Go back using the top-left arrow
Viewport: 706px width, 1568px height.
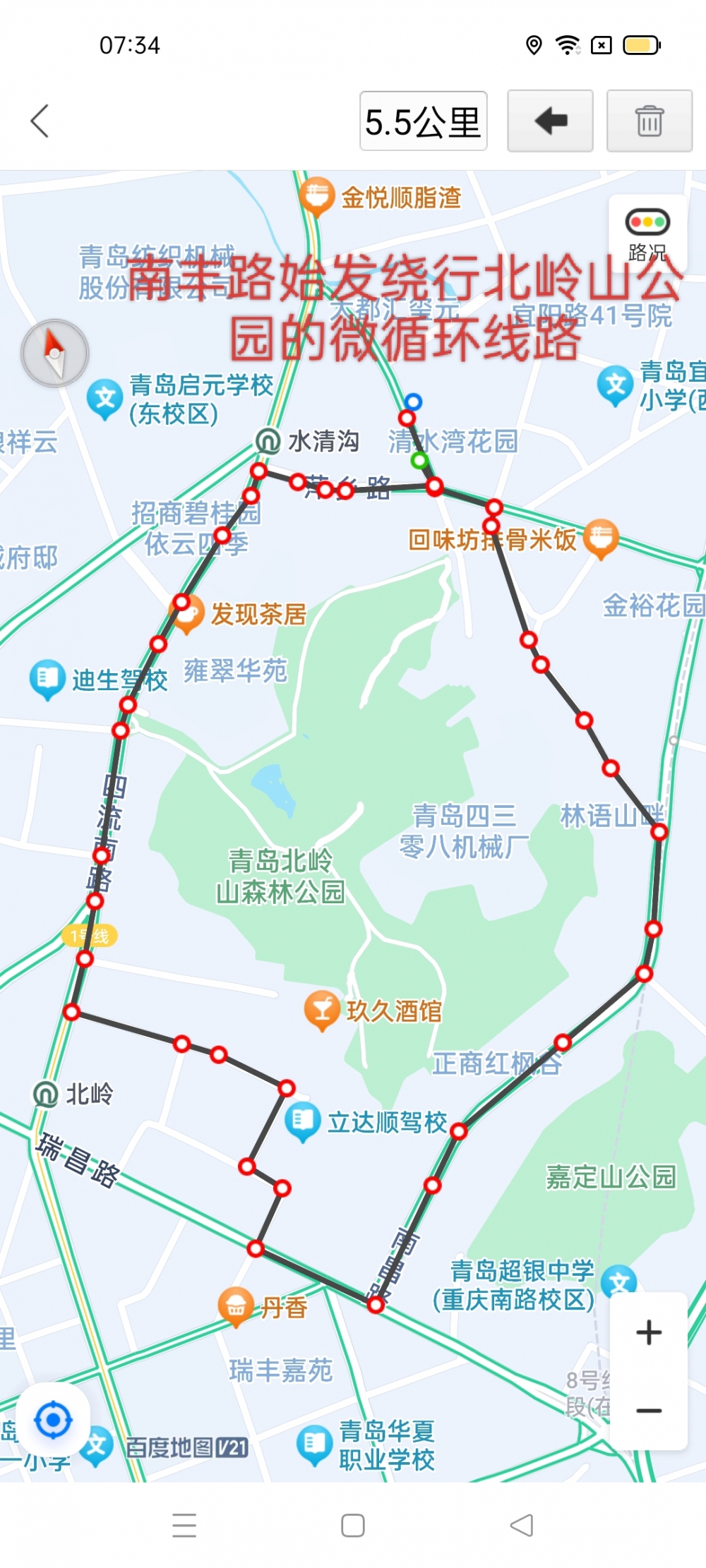tap(40, 121)
